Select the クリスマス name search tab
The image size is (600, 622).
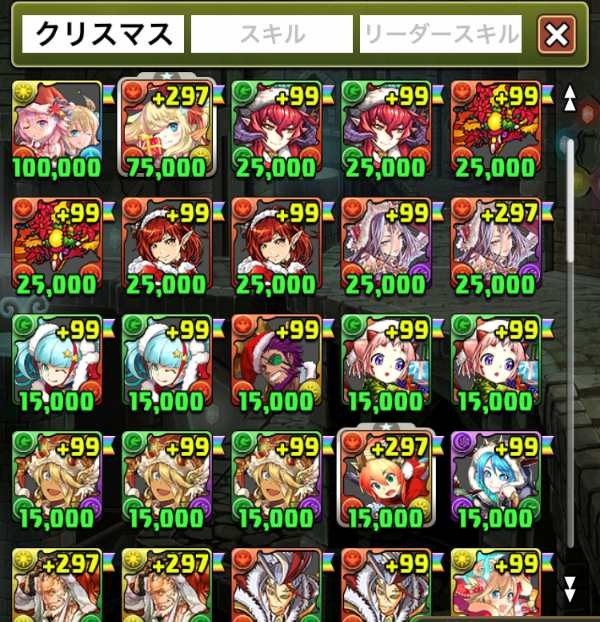pos(99,35)
